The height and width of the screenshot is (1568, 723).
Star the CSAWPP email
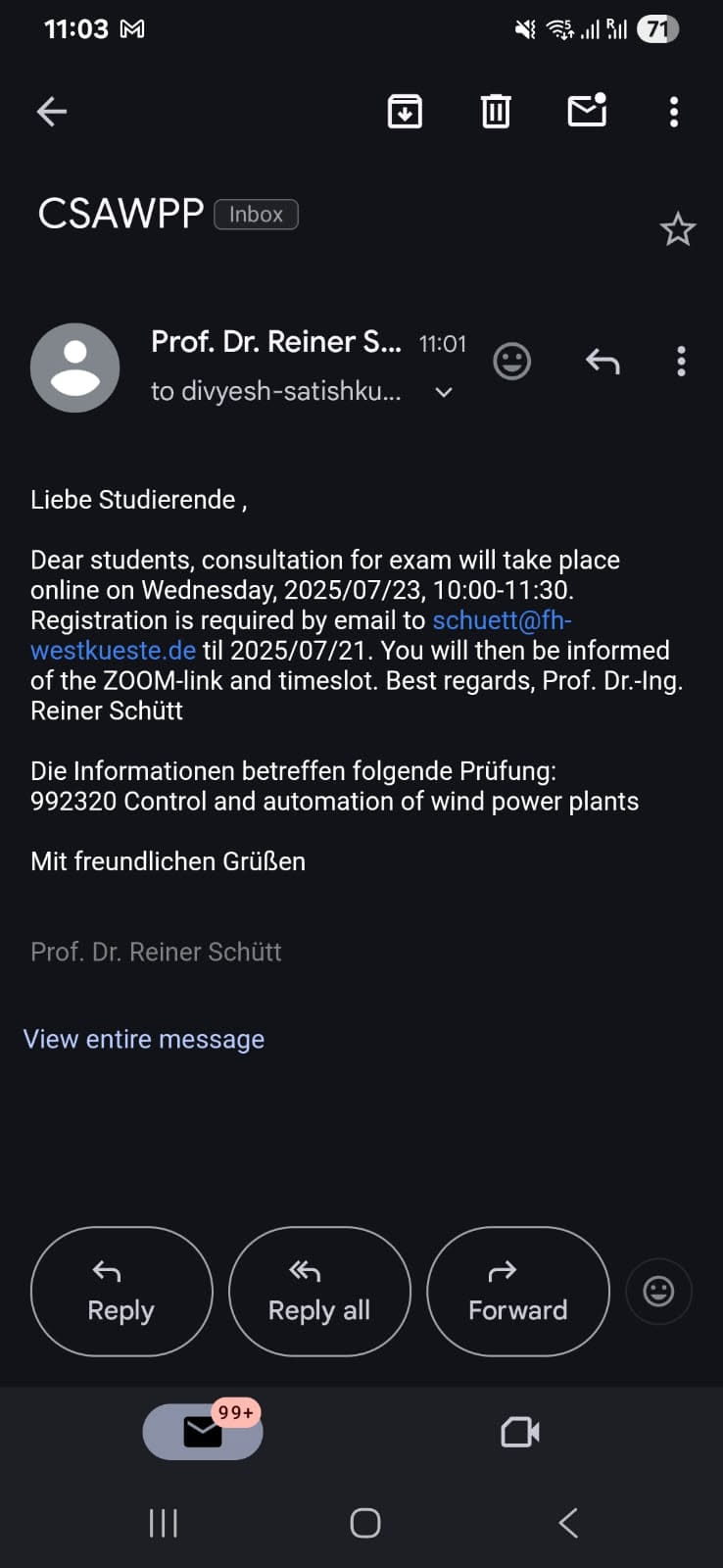(677, 230)
